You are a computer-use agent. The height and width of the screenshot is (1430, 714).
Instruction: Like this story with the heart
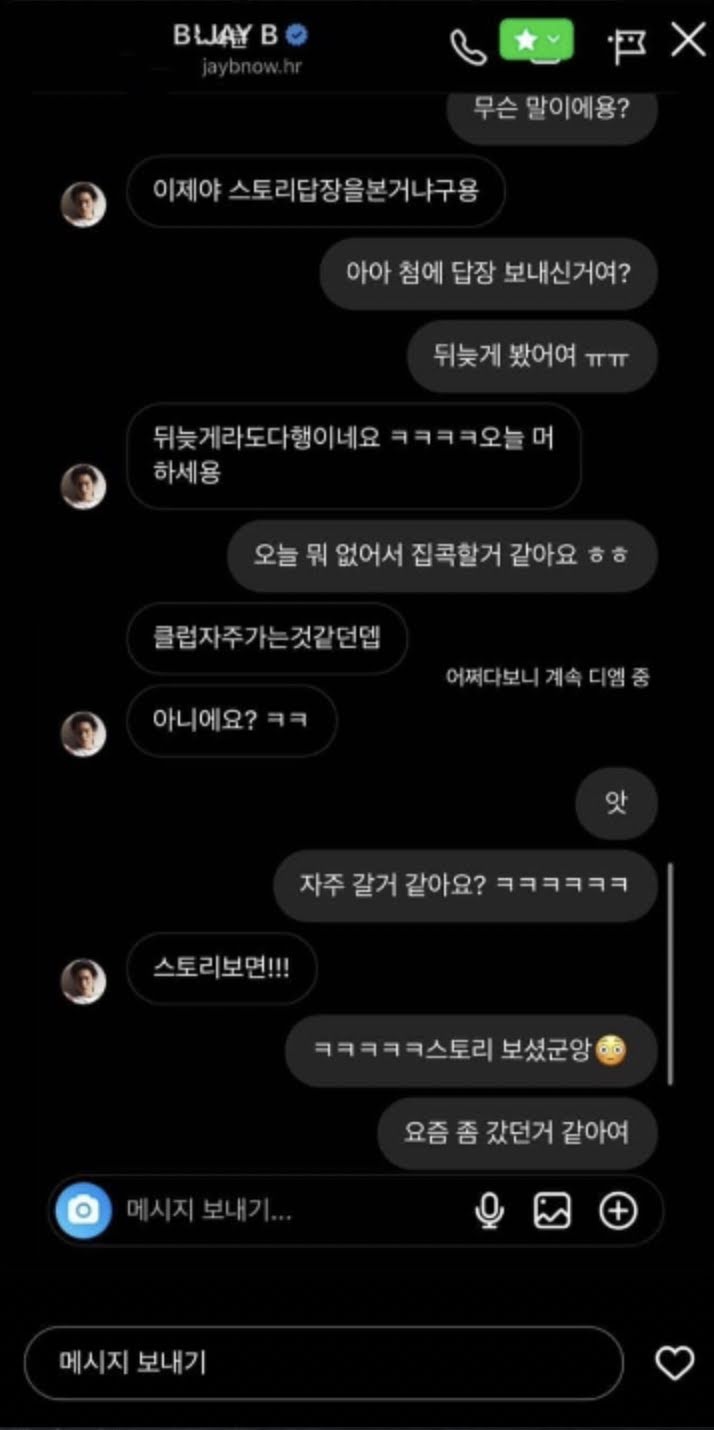[x=674, y=1362]
